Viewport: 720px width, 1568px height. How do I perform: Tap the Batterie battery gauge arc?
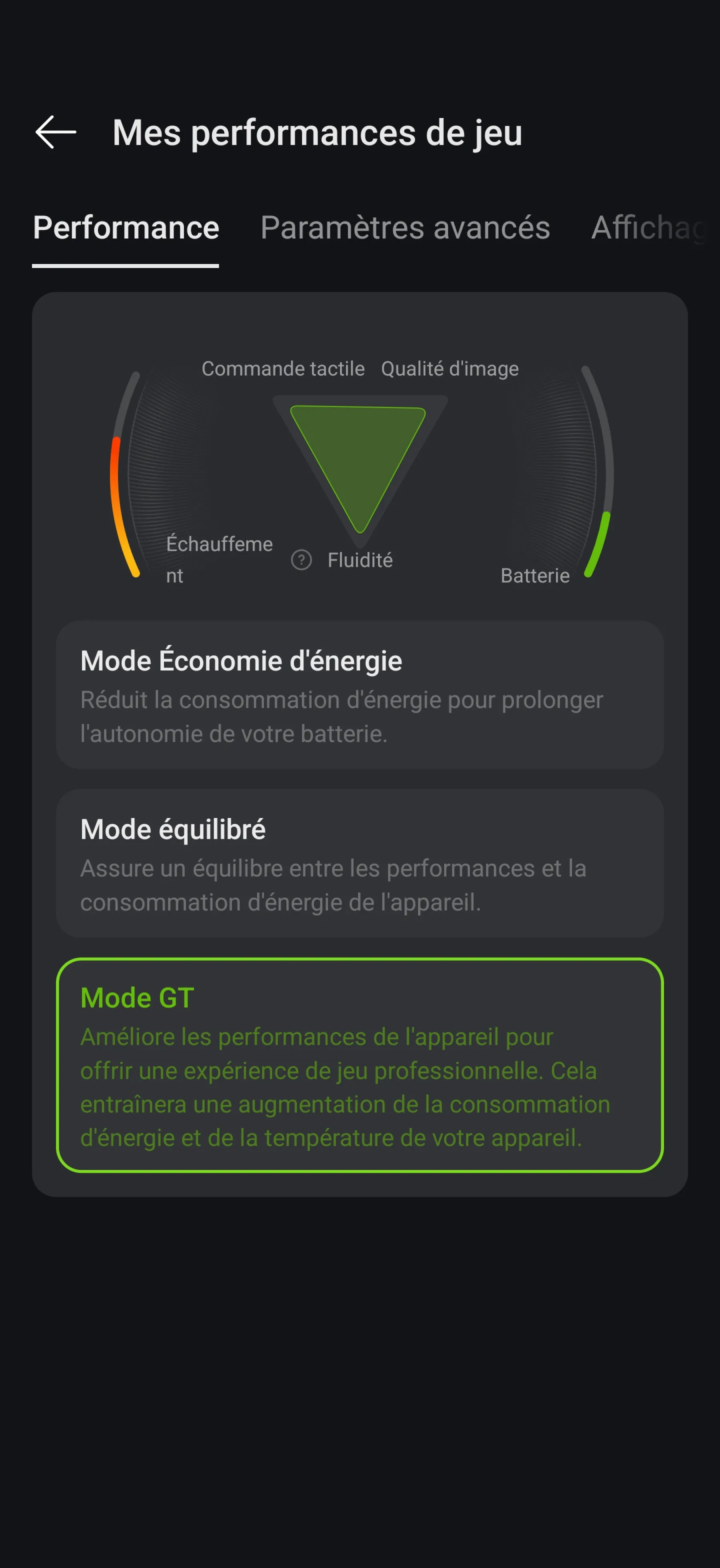(x=600, y=481)
